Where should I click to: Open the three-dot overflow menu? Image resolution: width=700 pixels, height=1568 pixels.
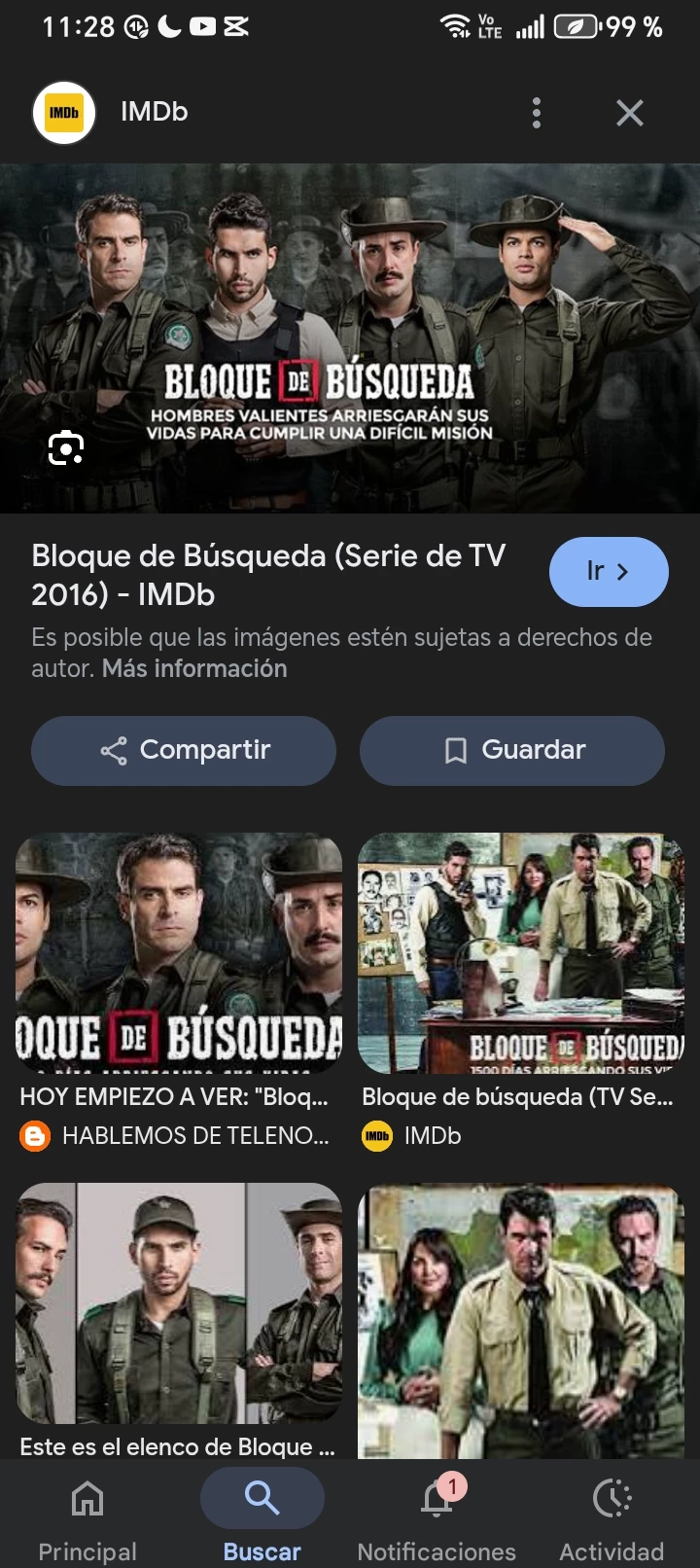pyautogui.click(x=537, y=113)
